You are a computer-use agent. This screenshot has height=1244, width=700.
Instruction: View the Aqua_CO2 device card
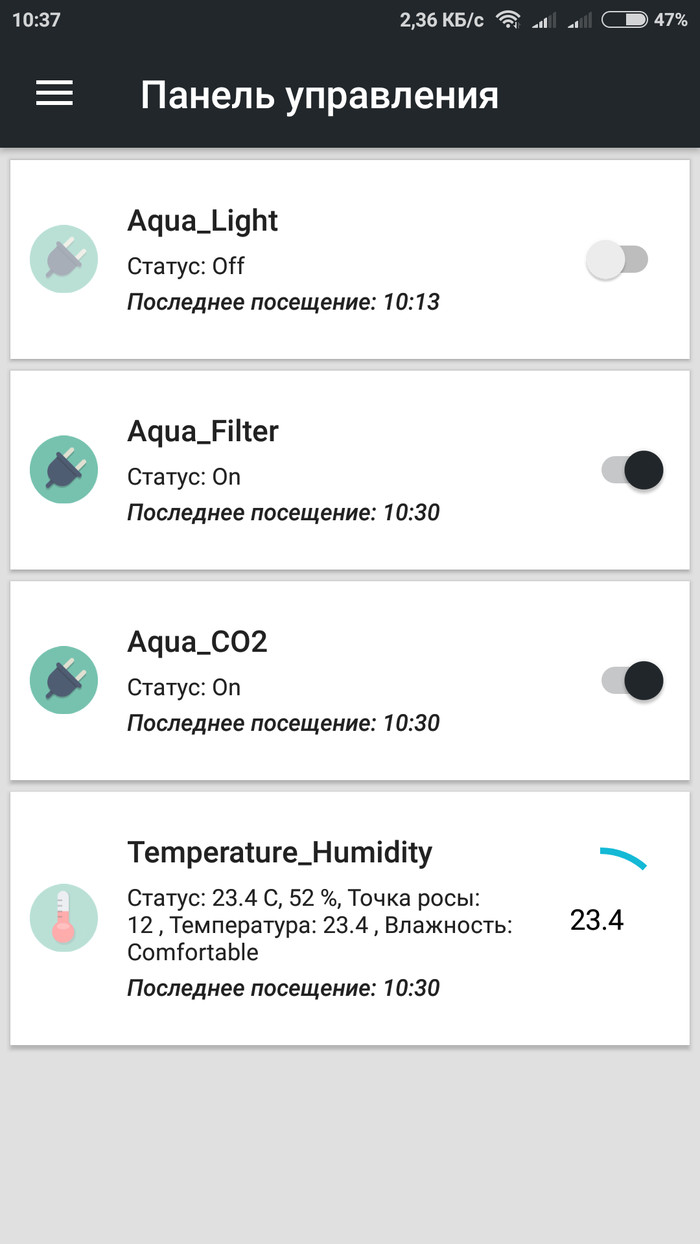(300, 681)
